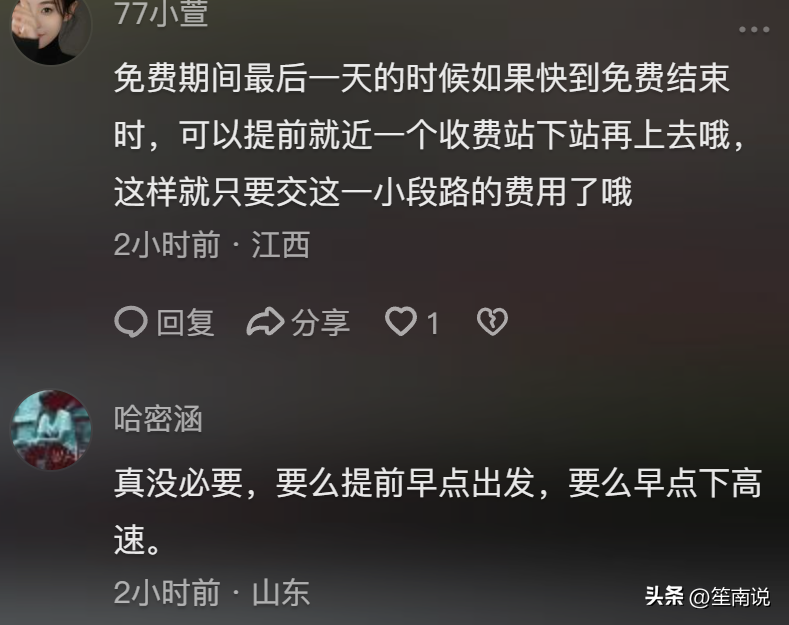Tap the username 哈密涵
Image resolution: width=789 pixels, height=625 pixels.
tap(158, 418)
